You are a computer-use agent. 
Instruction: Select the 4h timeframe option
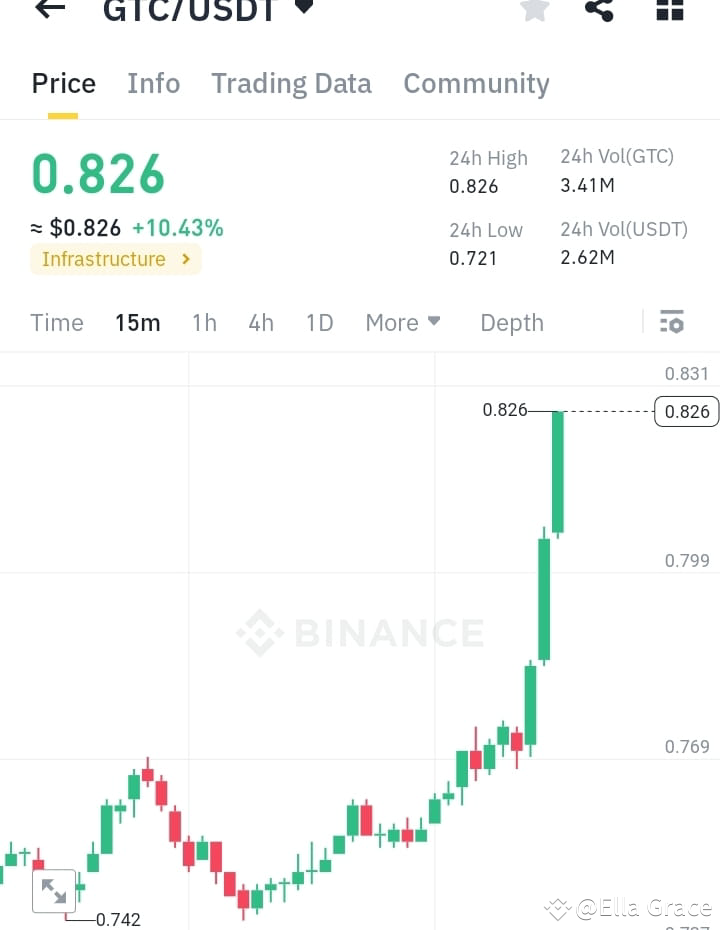[x=261, y=322]
